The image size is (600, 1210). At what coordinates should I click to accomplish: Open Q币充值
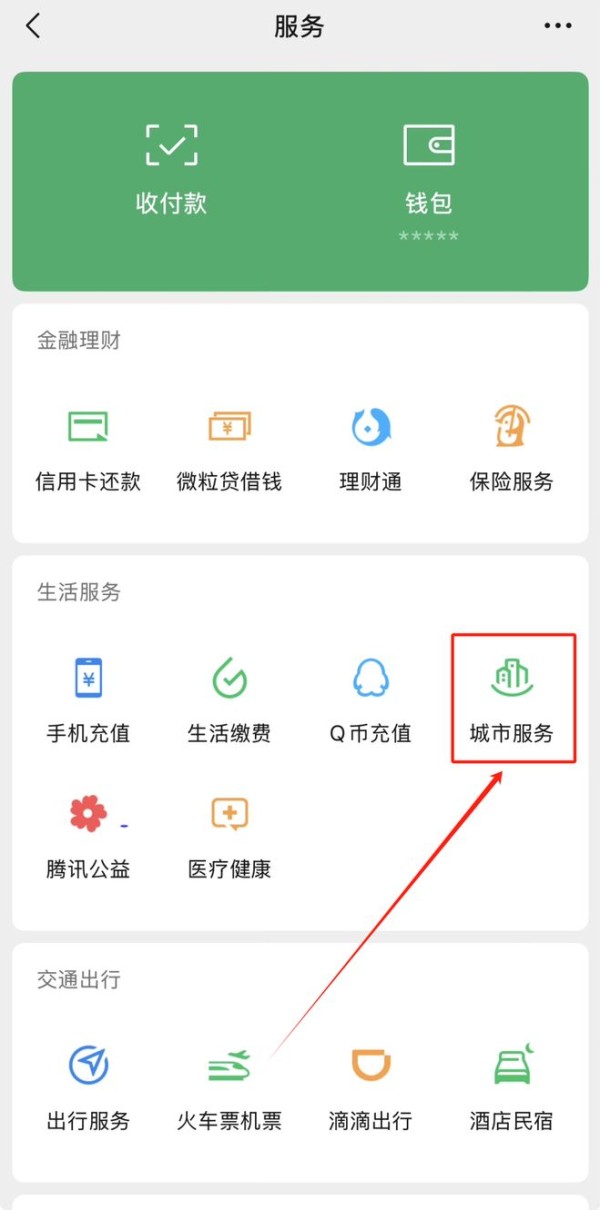pyautogui.click(x=371, y=700)
